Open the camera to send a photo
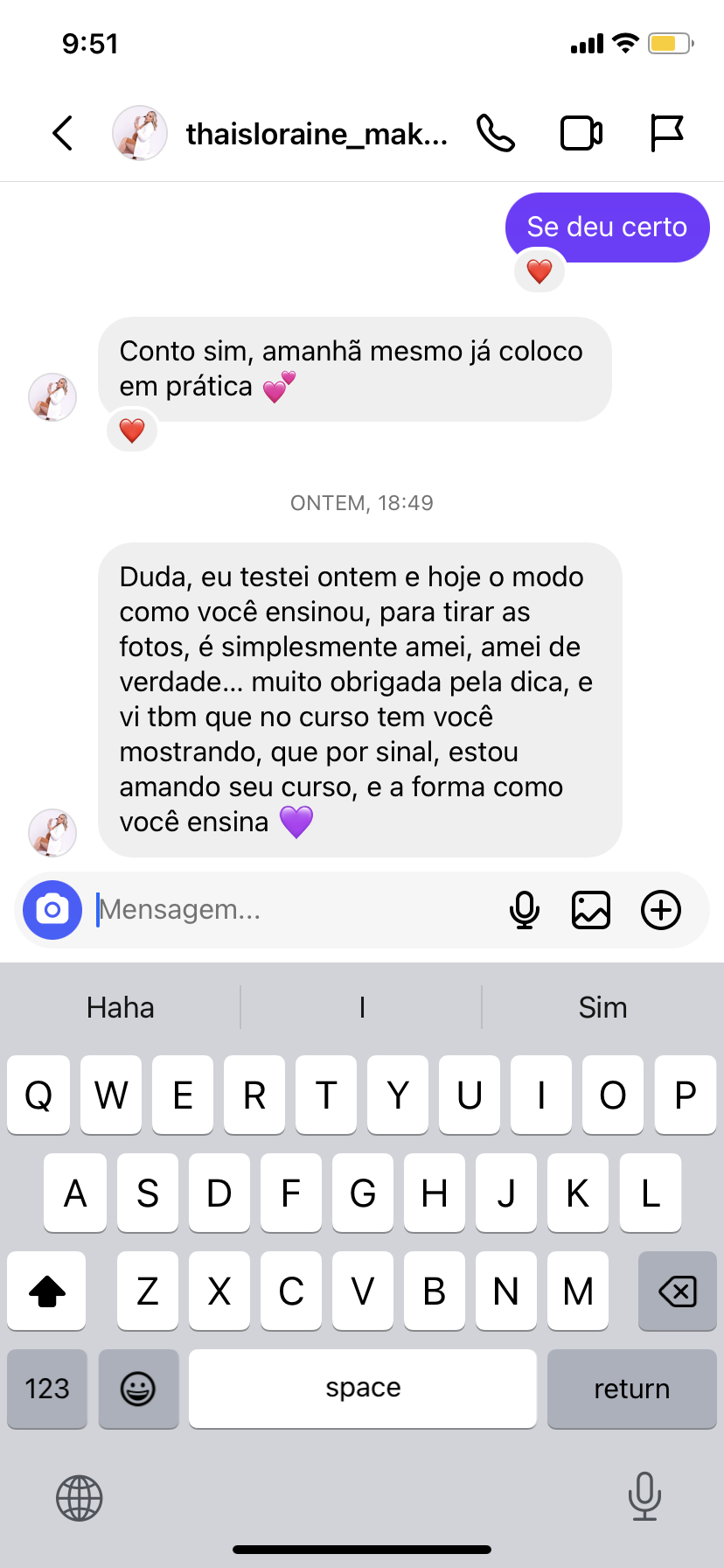The width and height of the screenshot is (724, 1568). tap(52, 910)
